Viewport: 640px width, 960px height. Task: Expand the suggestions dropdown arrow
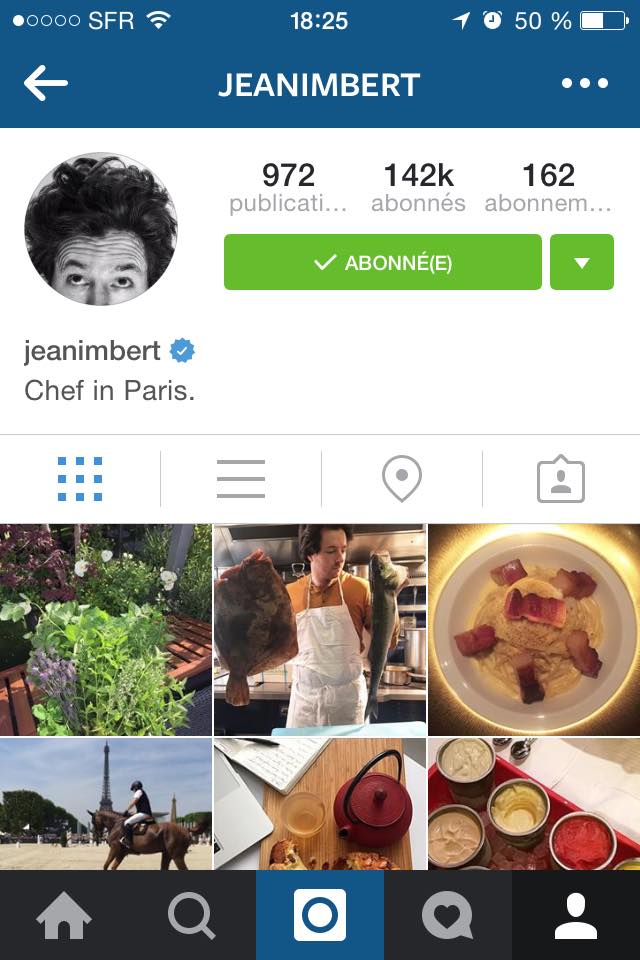click(x=582, y=262)
